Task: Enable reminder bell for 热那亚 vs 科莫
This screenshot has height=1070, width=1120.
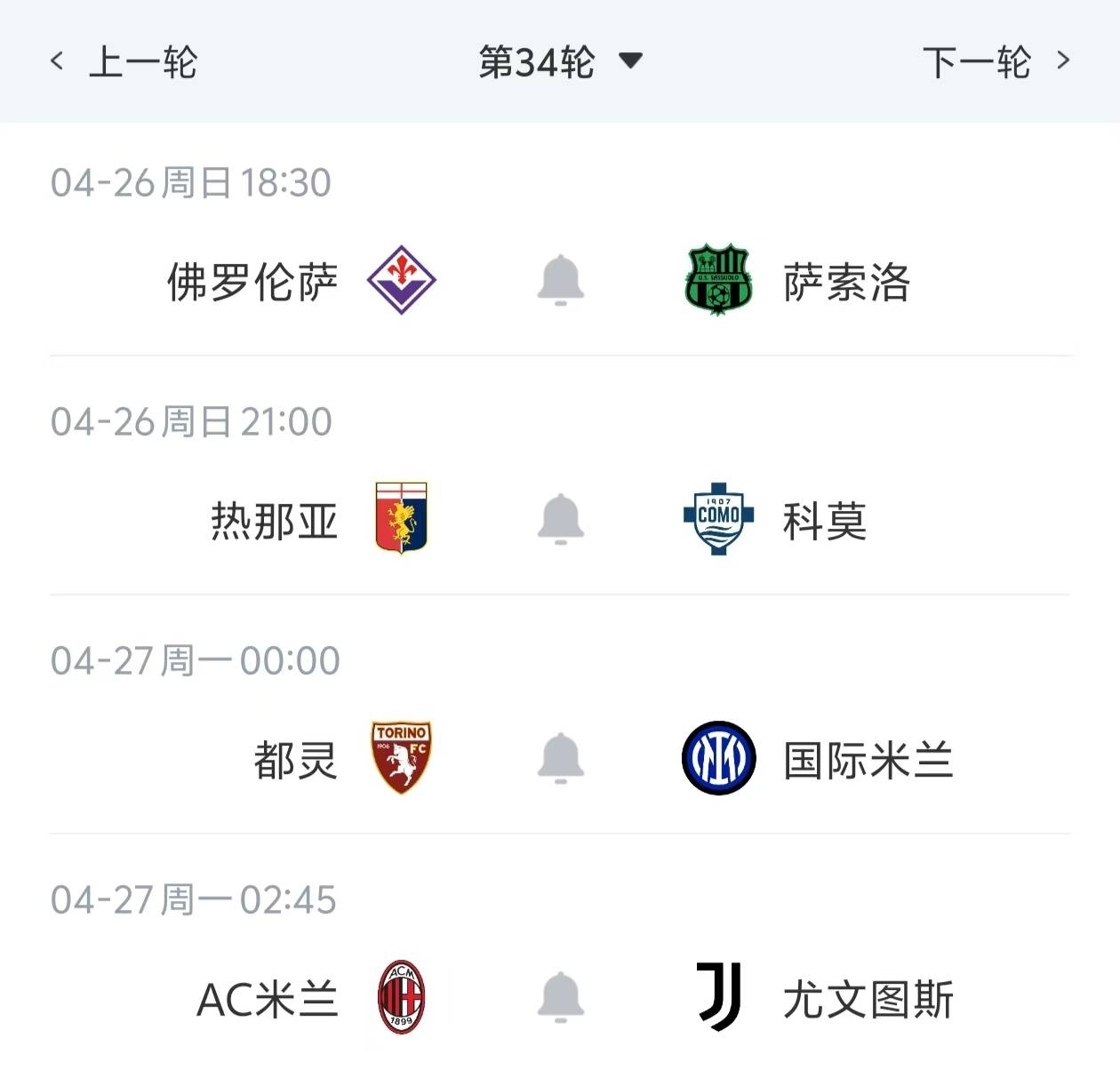Action: pyautogui.click(x=561, y=518)
